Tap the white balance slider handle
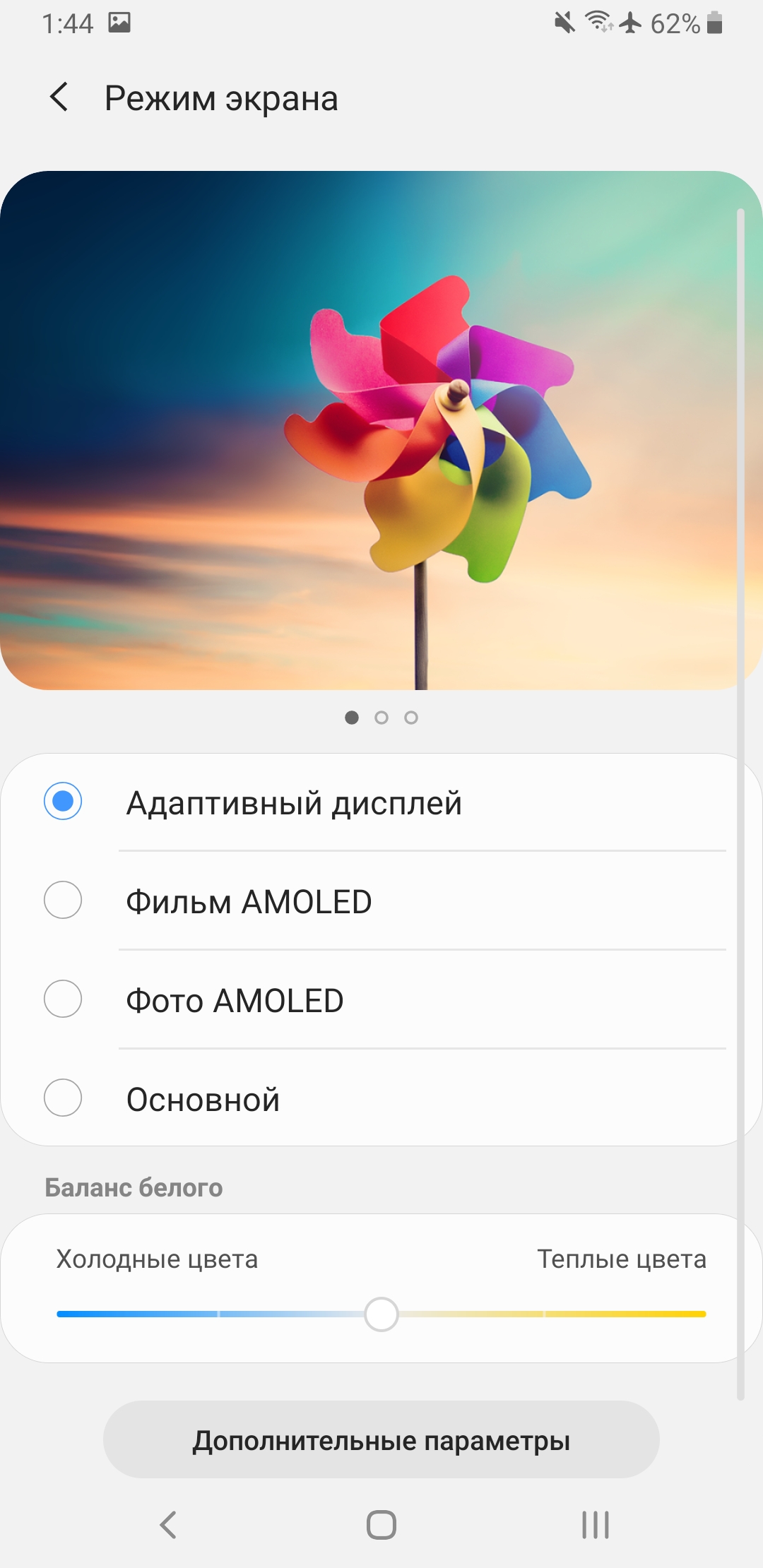763x1568 pixels. click(x=381, y=1314)
